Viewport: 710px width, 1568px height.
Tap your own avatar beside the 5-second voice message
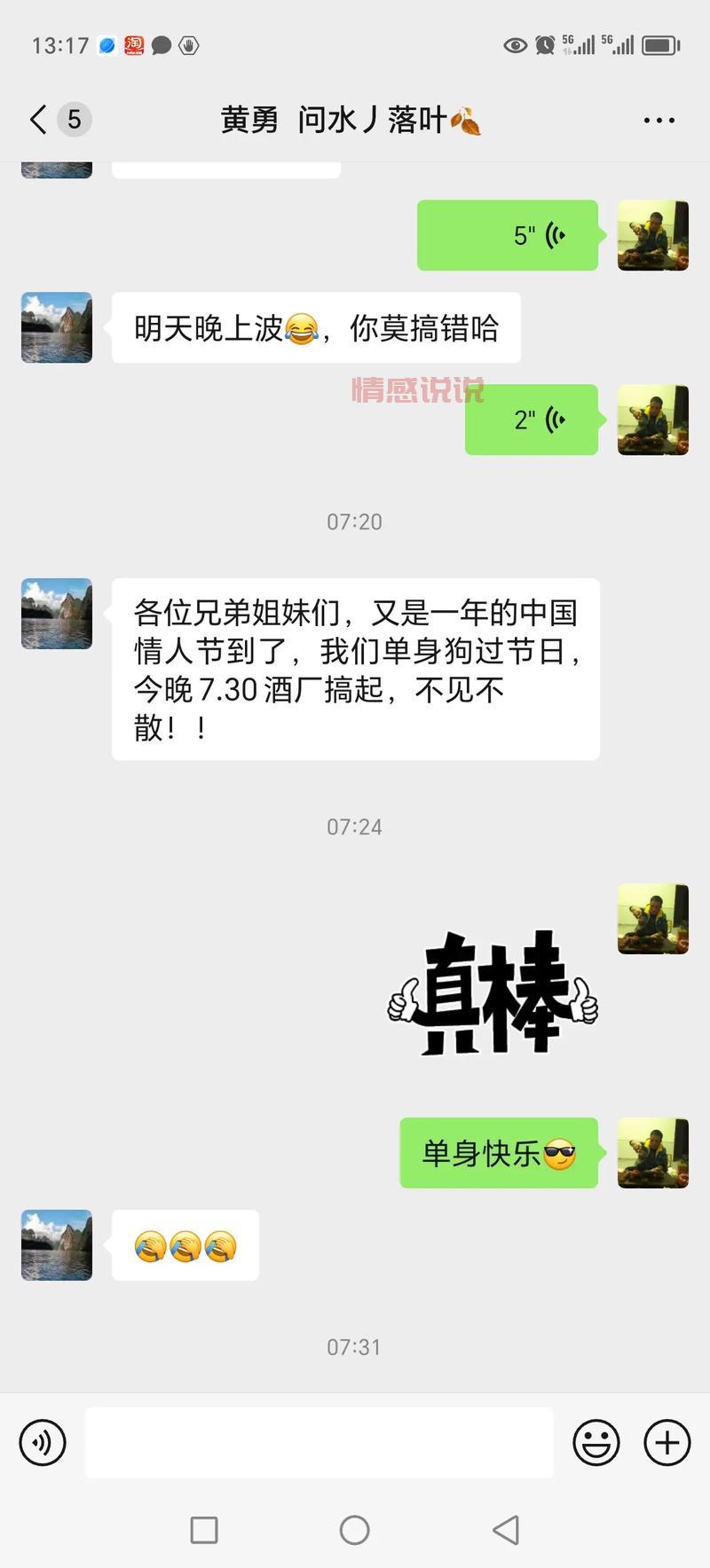point(652,235)
